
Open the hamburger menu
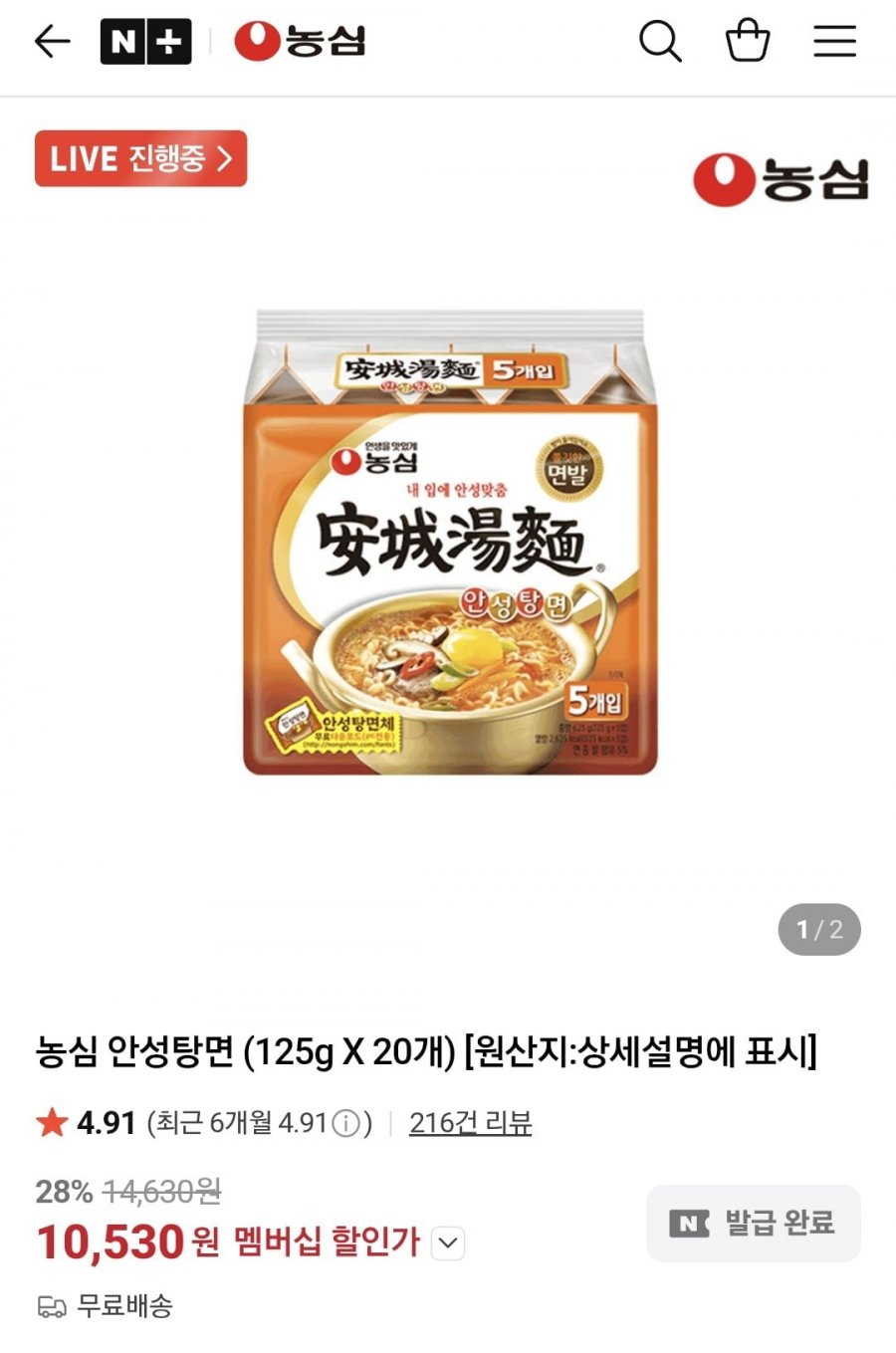[834, 42]
